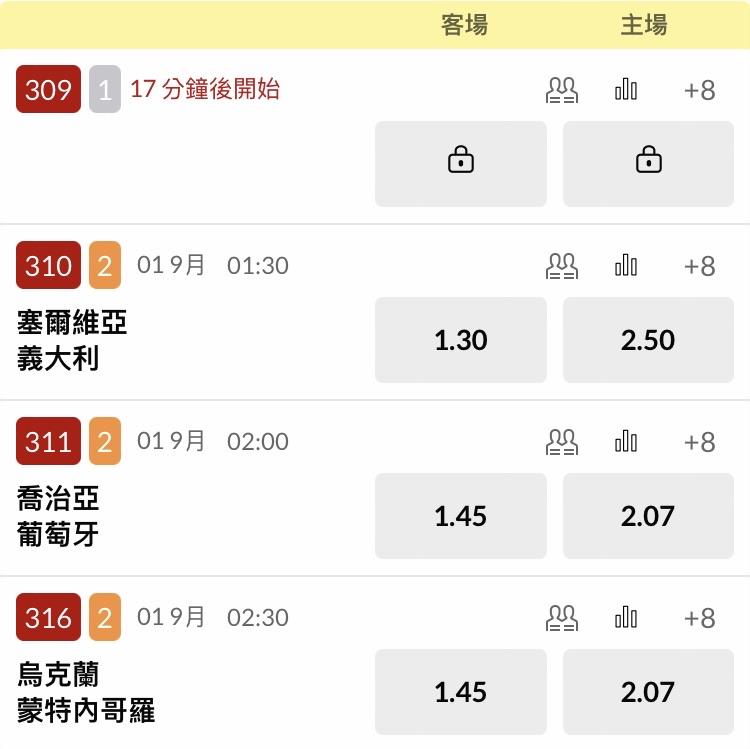The image size is (750, 749).
Task: Open head-to-head icon for match 309
Action: click(562, 90)
